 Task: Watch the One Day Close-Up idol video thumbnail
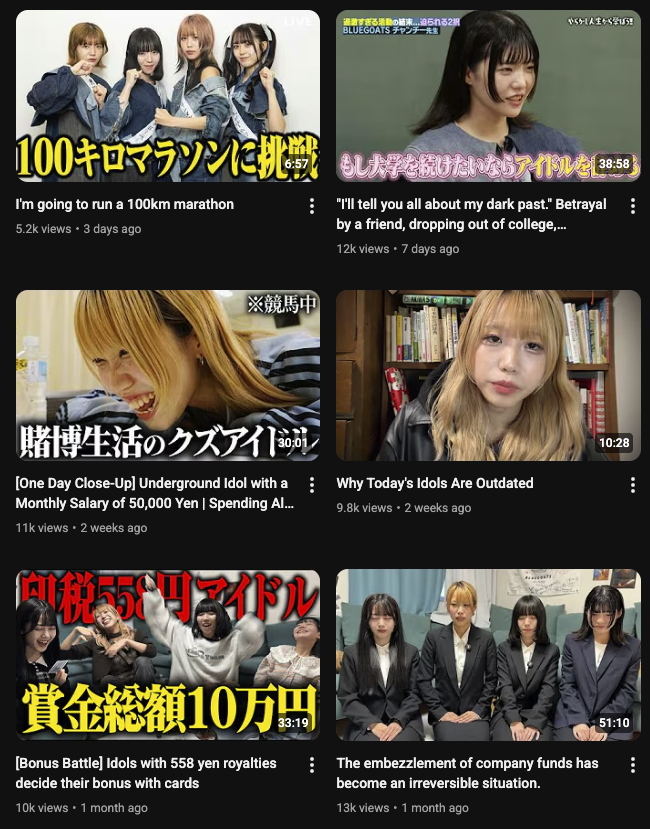pos(168,375)
